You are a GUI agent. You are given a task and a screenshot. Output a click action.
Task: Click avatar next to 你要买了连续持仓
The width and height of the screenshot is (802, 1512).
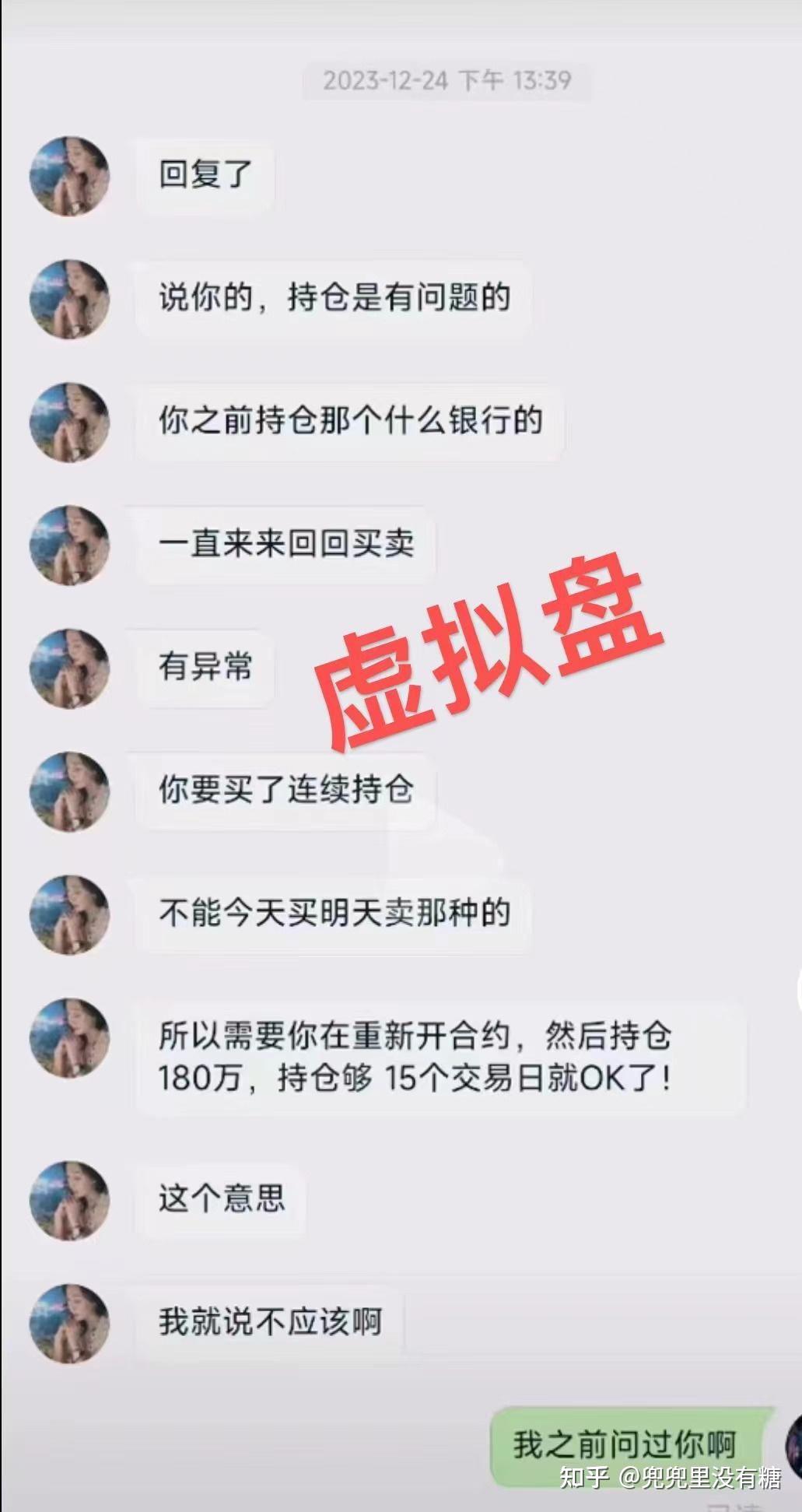(68, 794)
